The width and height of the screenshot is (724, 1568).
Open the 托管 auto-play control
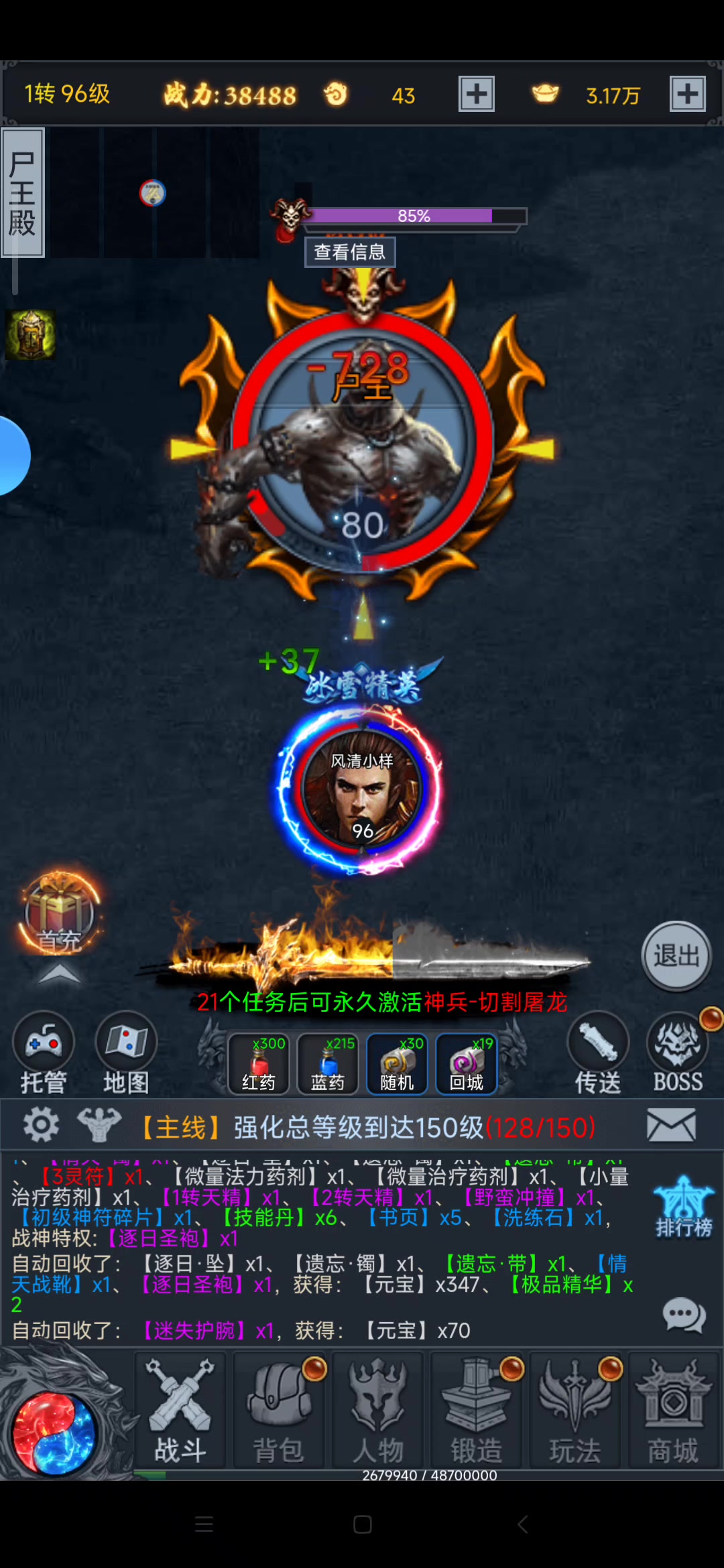click(x=44, y=1053)
